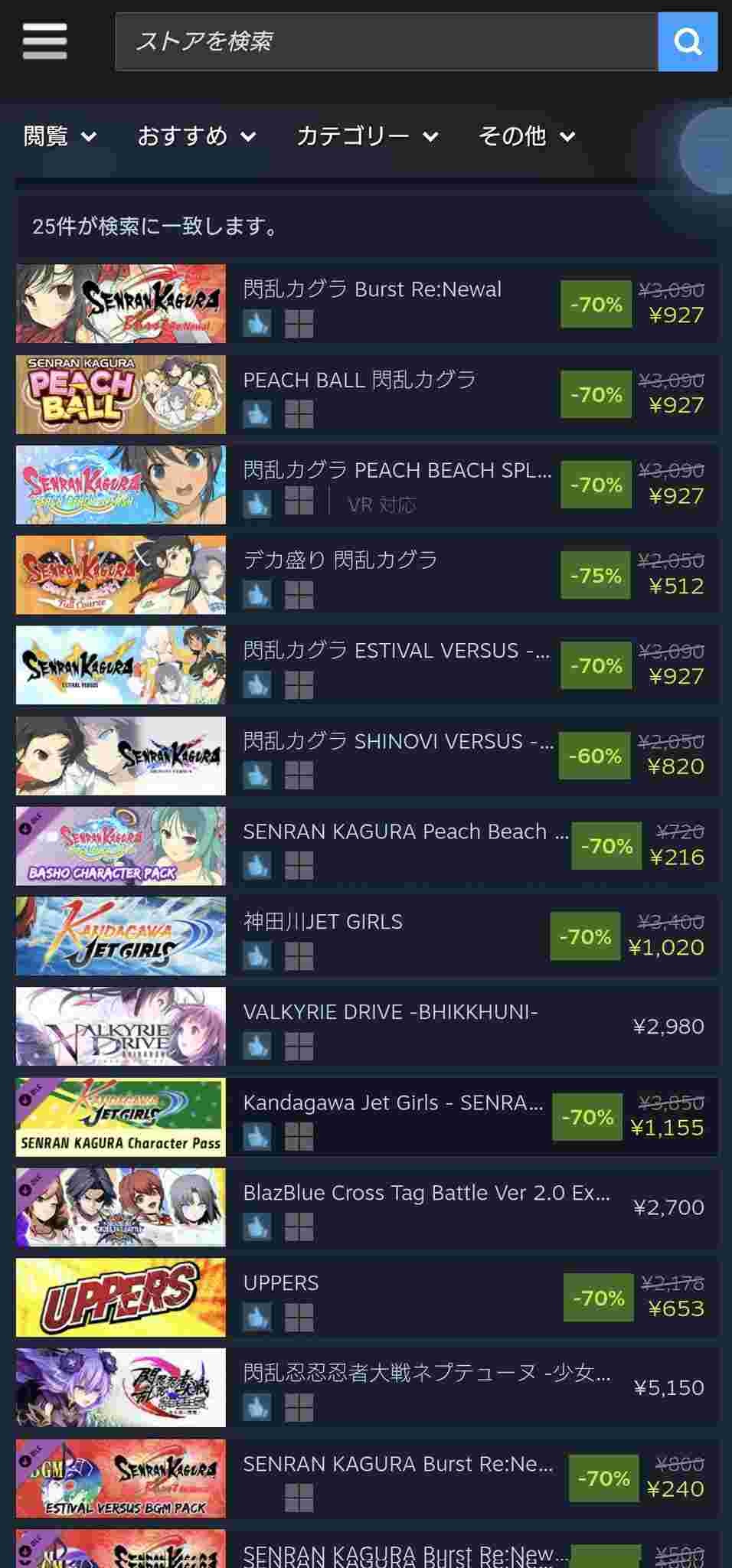Viewport: 732px width, 1568px height.
Task: View 閃乱カグラ ESTIVAL VERSUS listing
Action: tap(396, 651)
